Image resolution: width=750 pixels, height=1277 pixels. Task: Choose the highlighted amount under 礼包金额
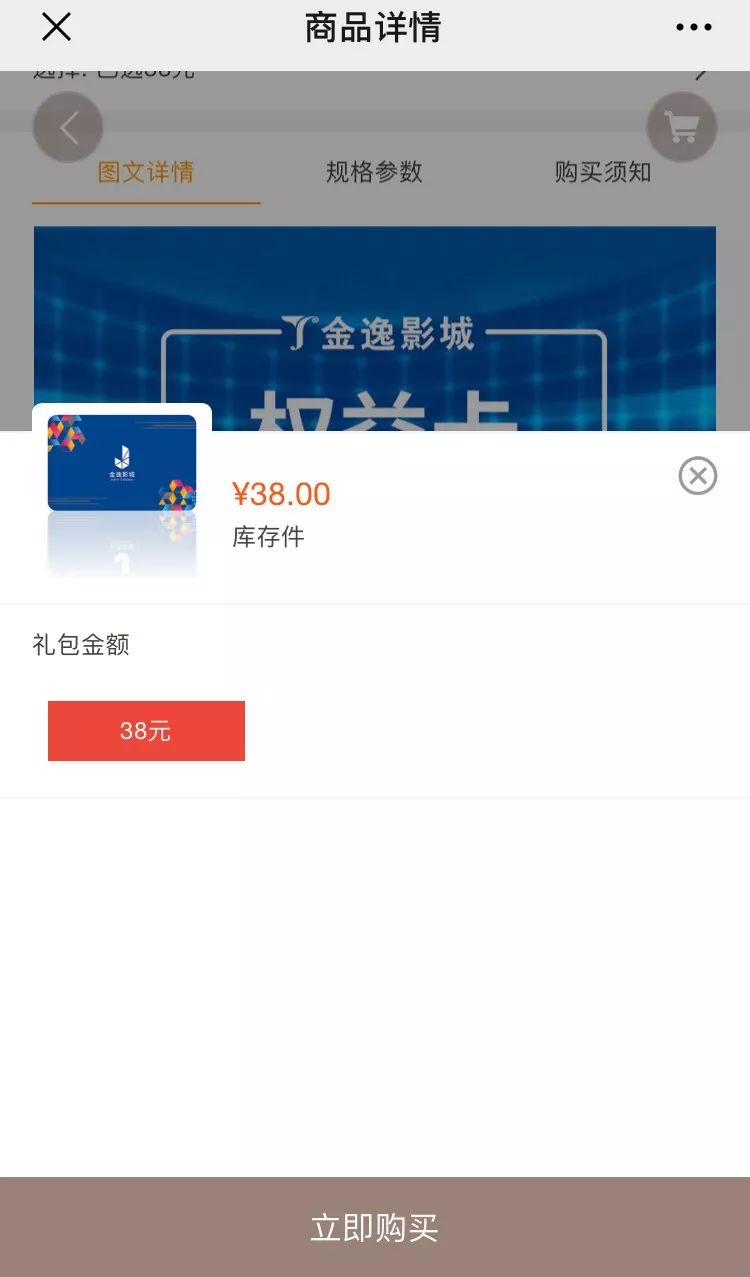point(146,730)
